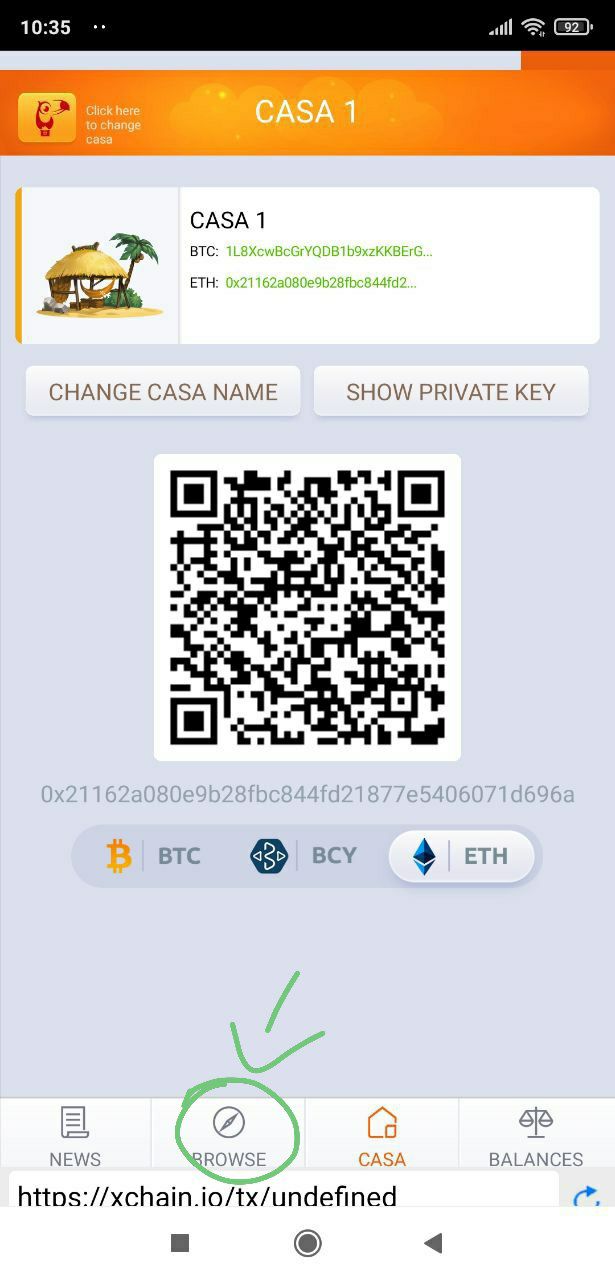Open the News tab

pos(75,1135)
